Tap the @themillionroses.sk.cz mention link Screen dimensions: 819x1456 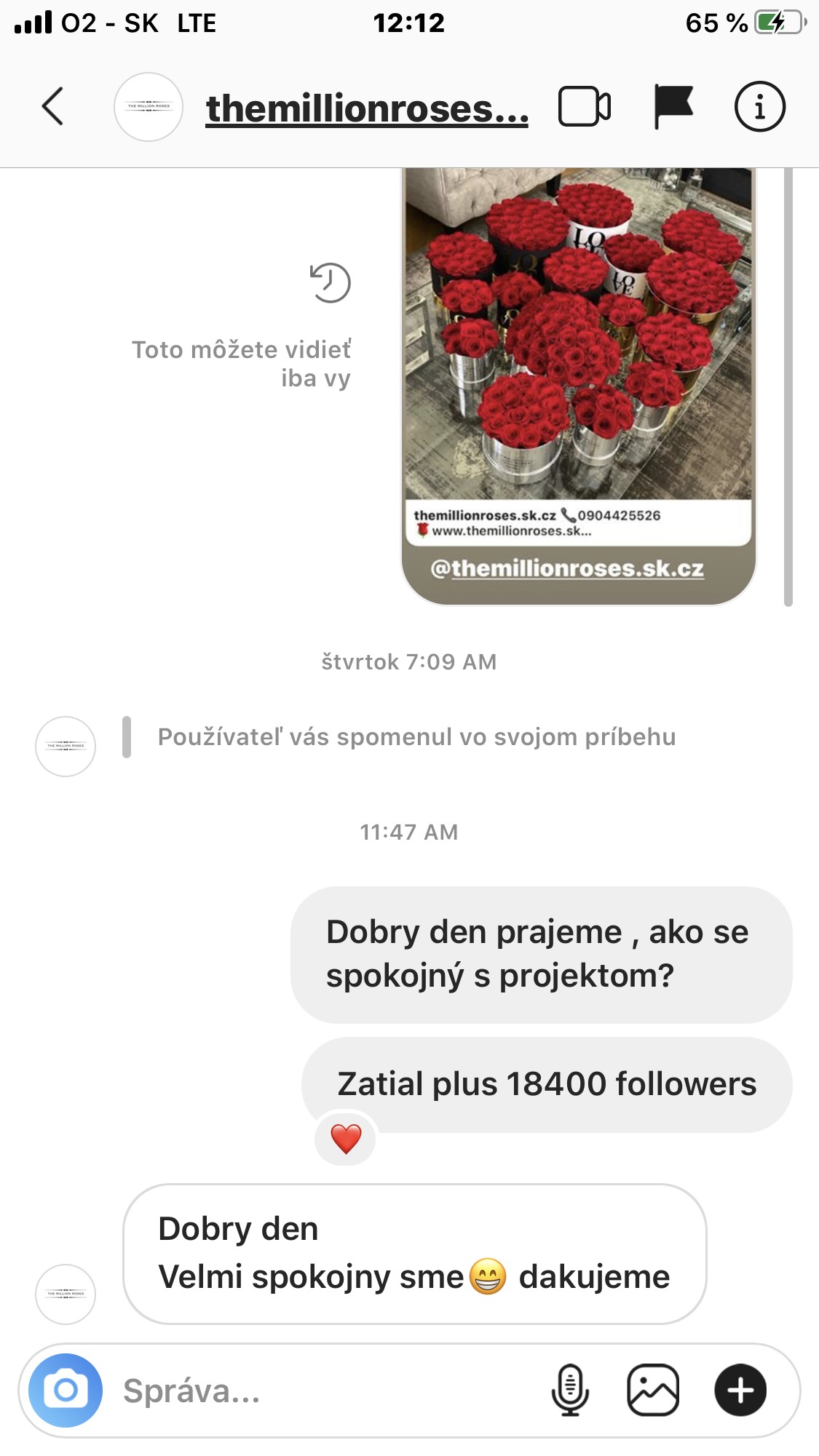click(567, 568)
